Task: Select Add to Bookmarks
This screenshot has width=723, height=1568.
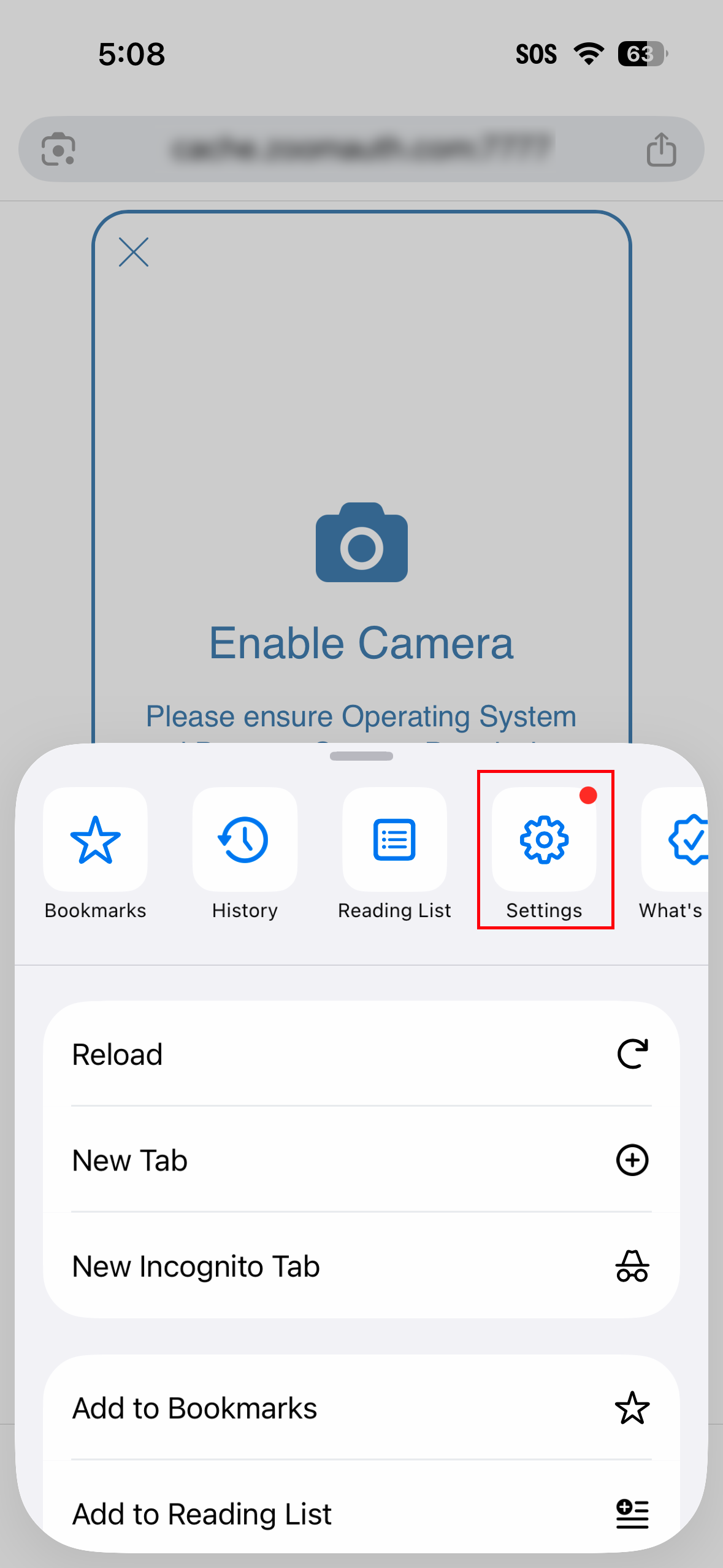Action: tap(361, 1408)
